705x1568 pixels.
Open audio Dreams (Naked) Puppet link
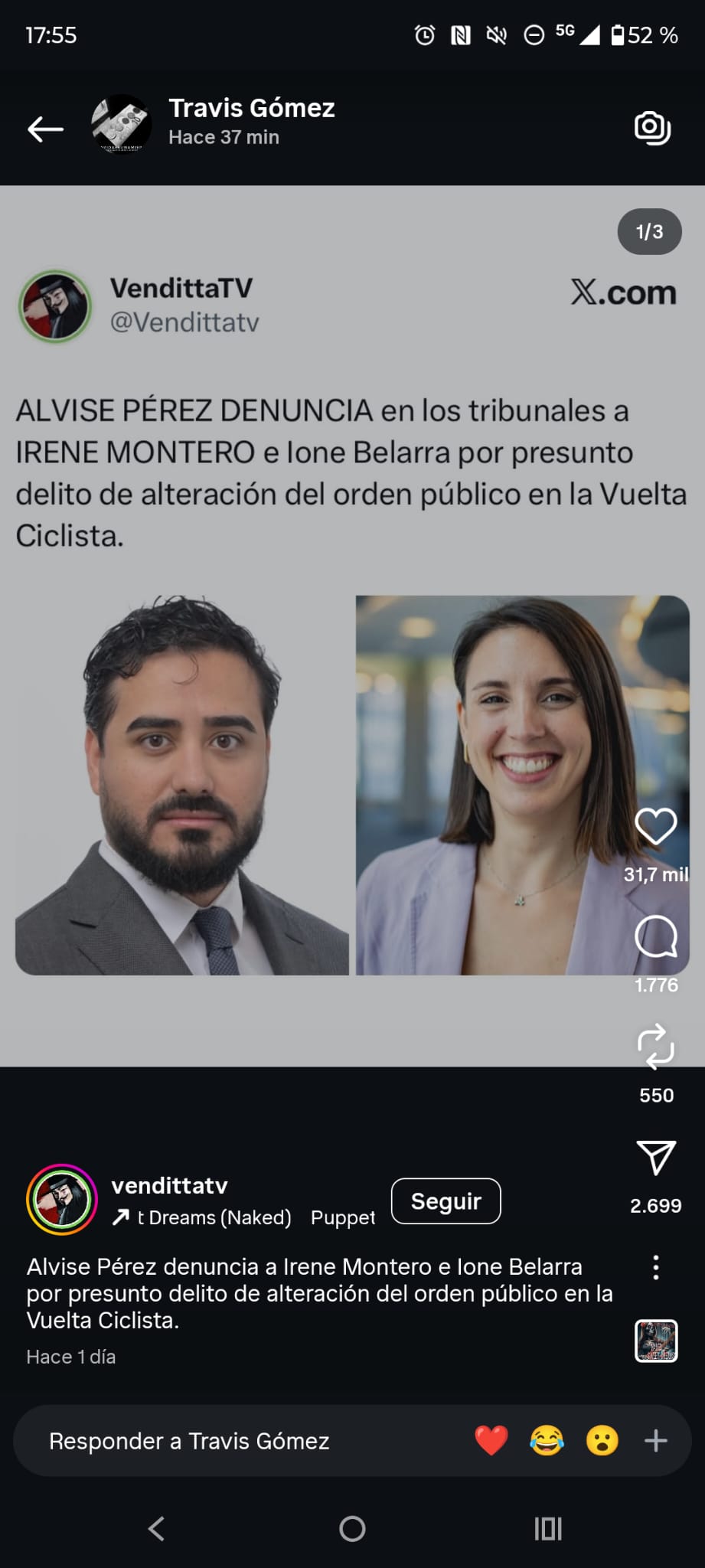pos(245,1217)
